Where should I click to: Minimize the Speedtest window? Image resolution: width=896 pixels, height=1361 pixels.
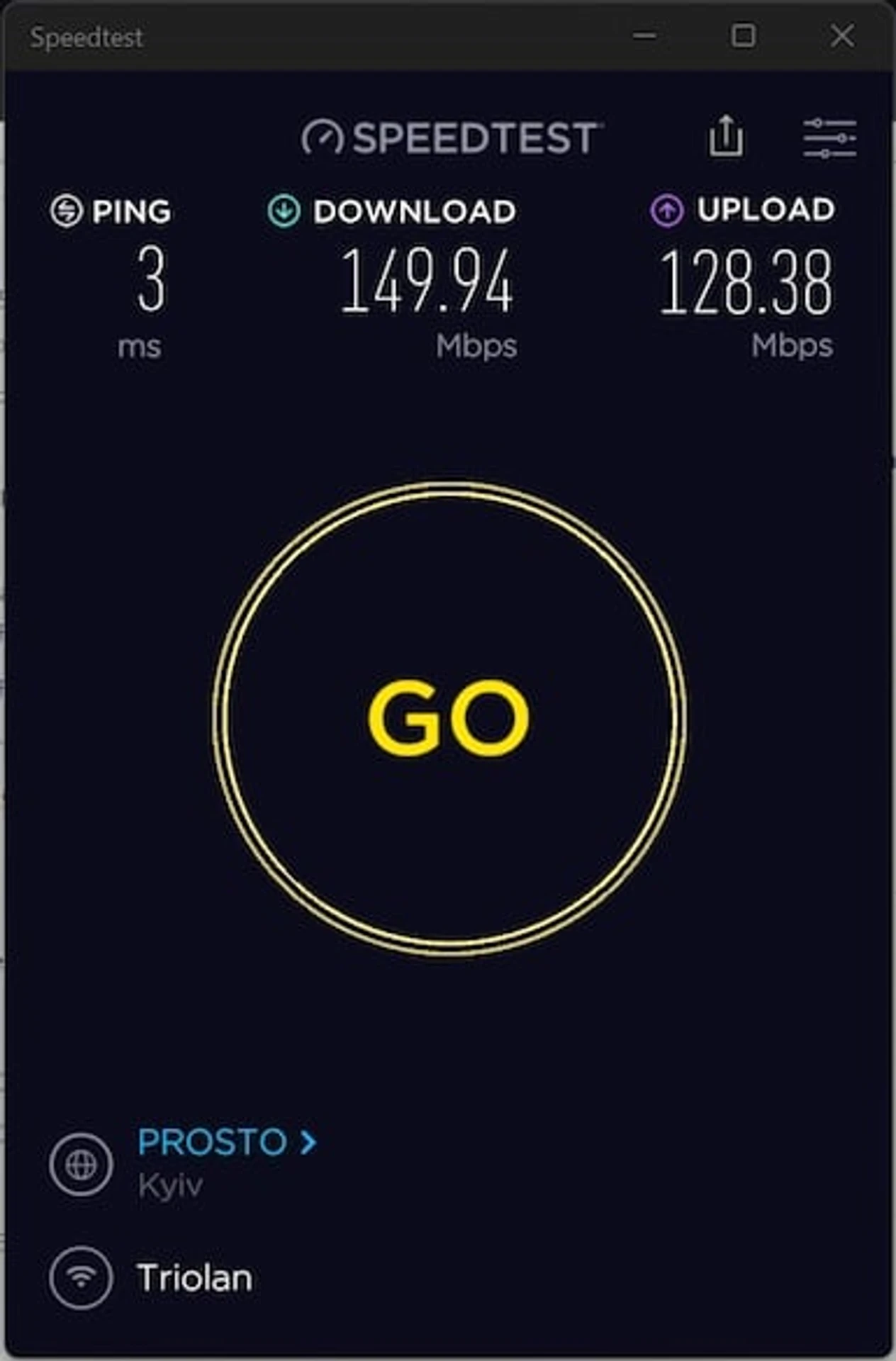tap(644, 35)
